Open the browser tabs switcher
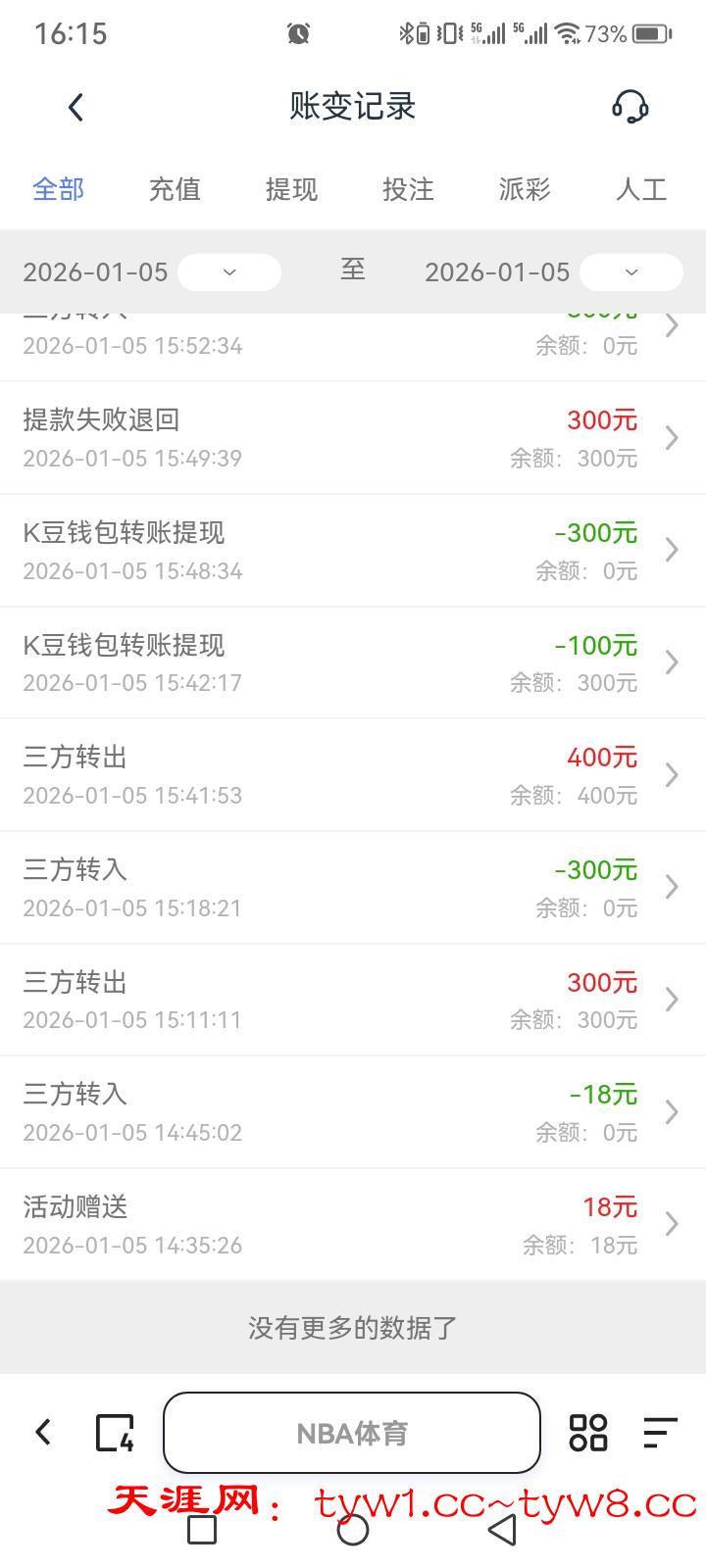 (x=115, y=1433)
